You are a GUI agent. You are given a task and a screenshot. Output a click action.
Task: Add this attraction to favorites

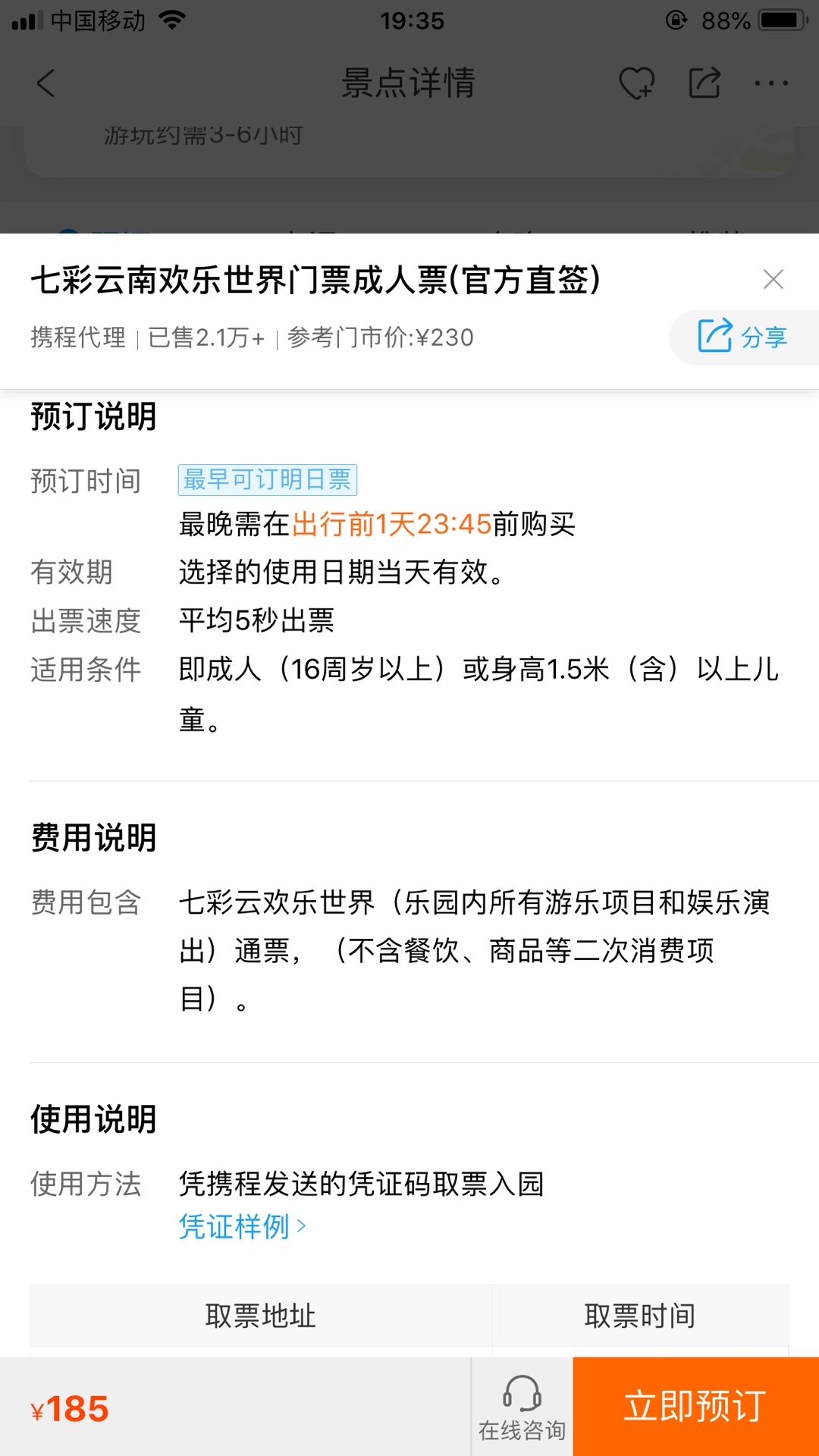click(x=636, y=83)
